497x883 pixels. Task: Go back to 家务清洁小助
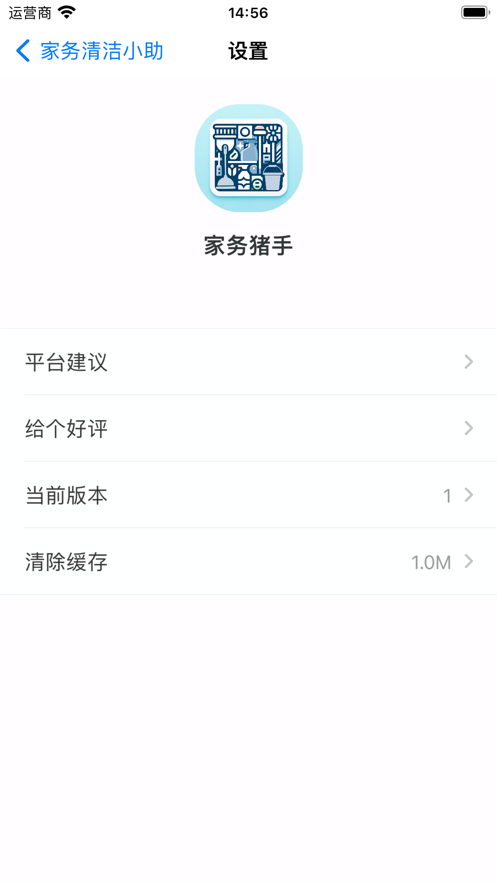pos(89,51)
